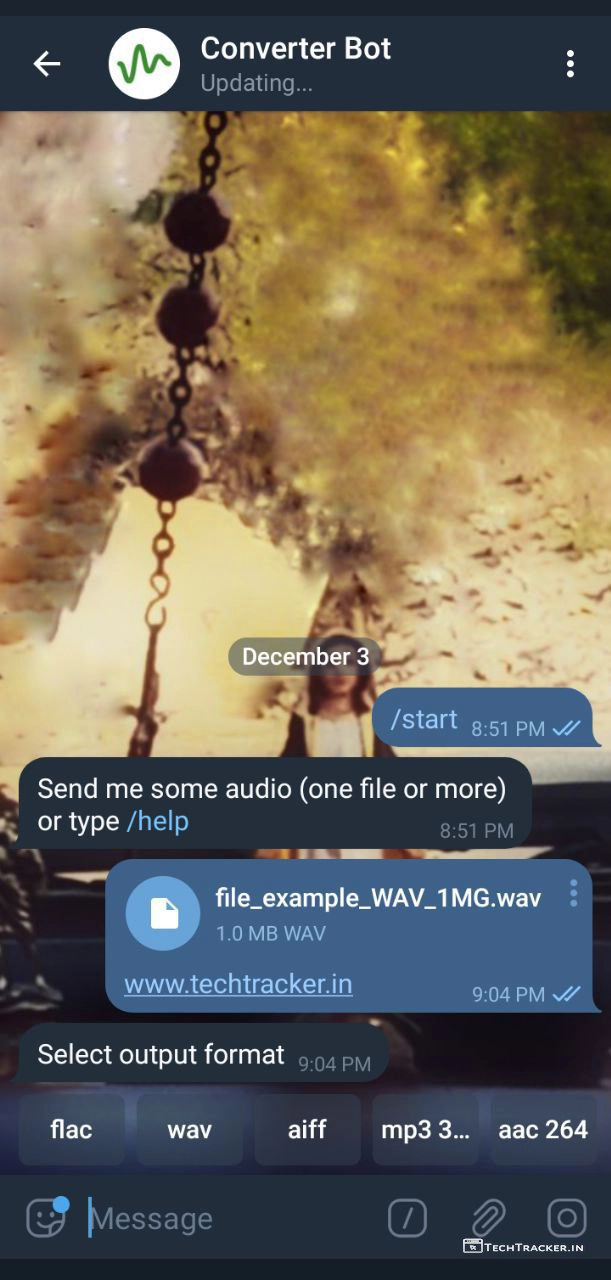This screenshot has height=1280, width=611.
Task: Open Converter Bot profile header
Action: click(295, 63)
